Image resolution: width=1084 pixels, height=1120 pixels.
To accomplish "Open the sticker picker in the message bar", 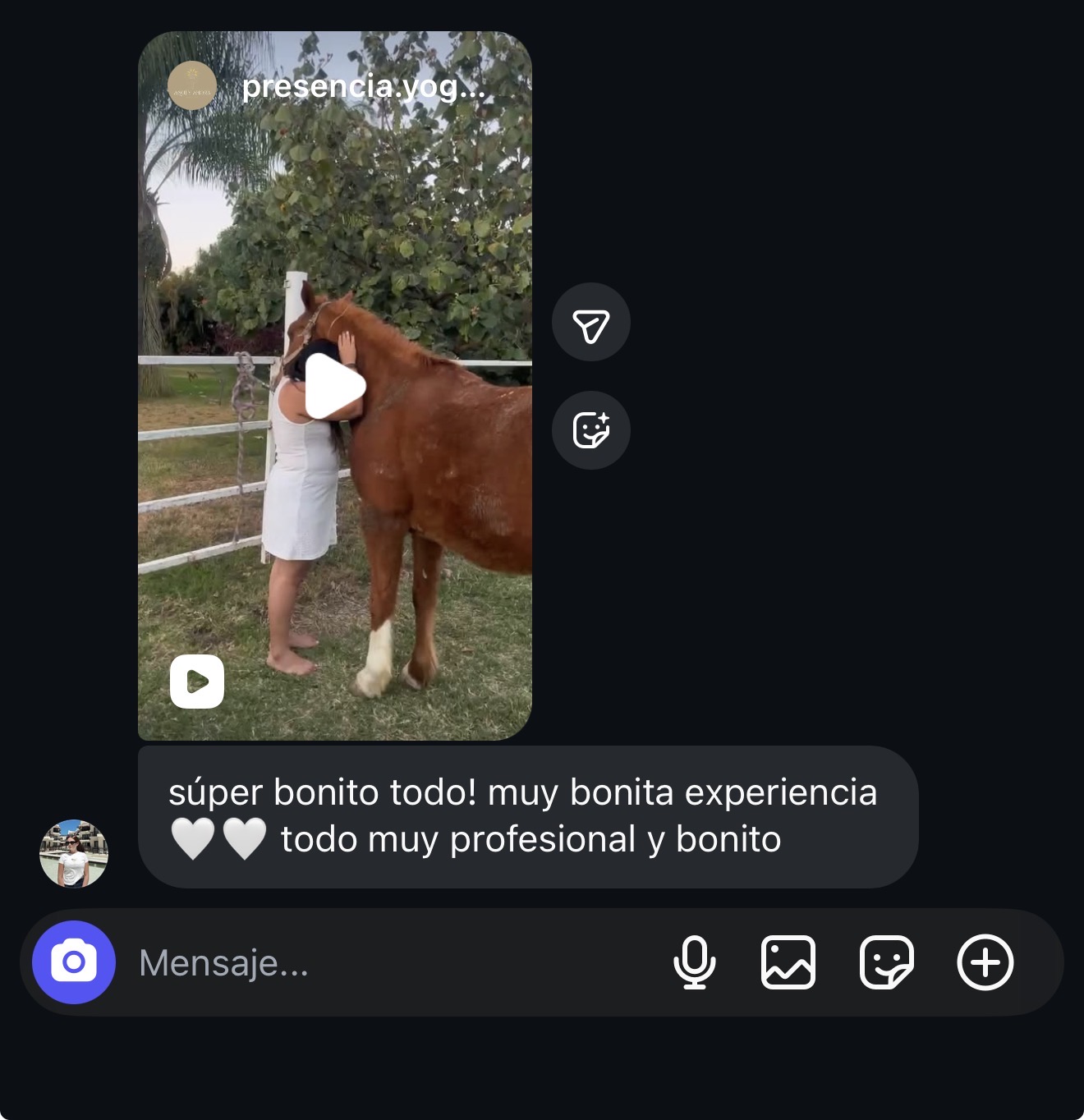I will (886, 962).
